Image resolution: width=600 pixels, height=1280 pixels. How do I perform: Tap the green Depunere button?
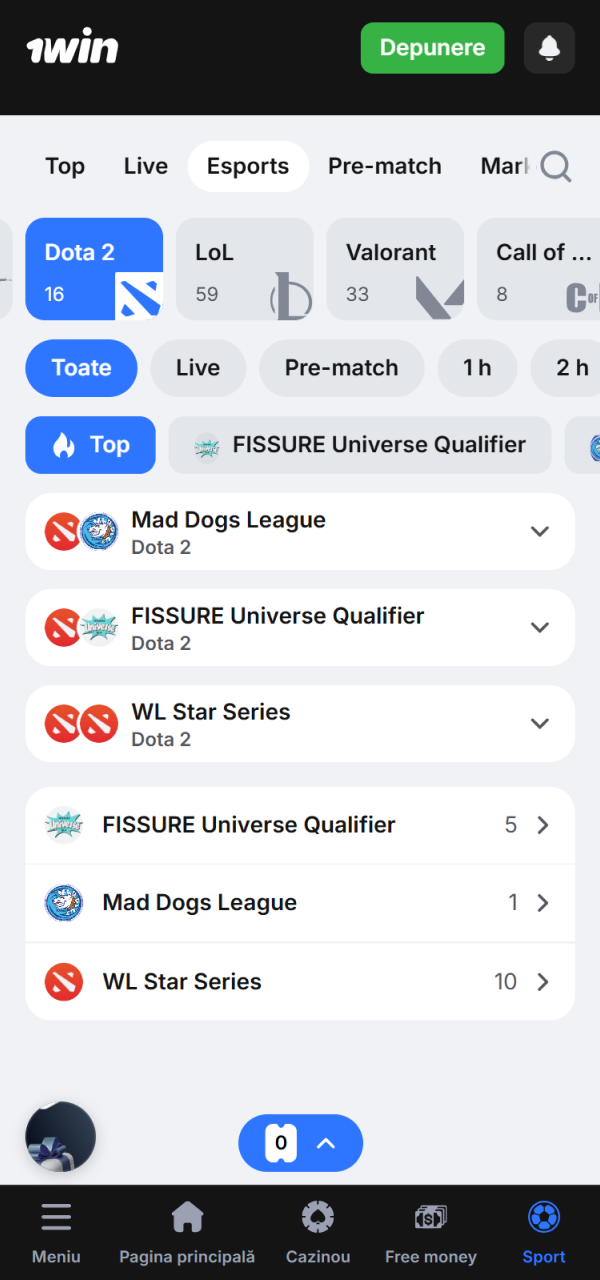tap(432, 48)
